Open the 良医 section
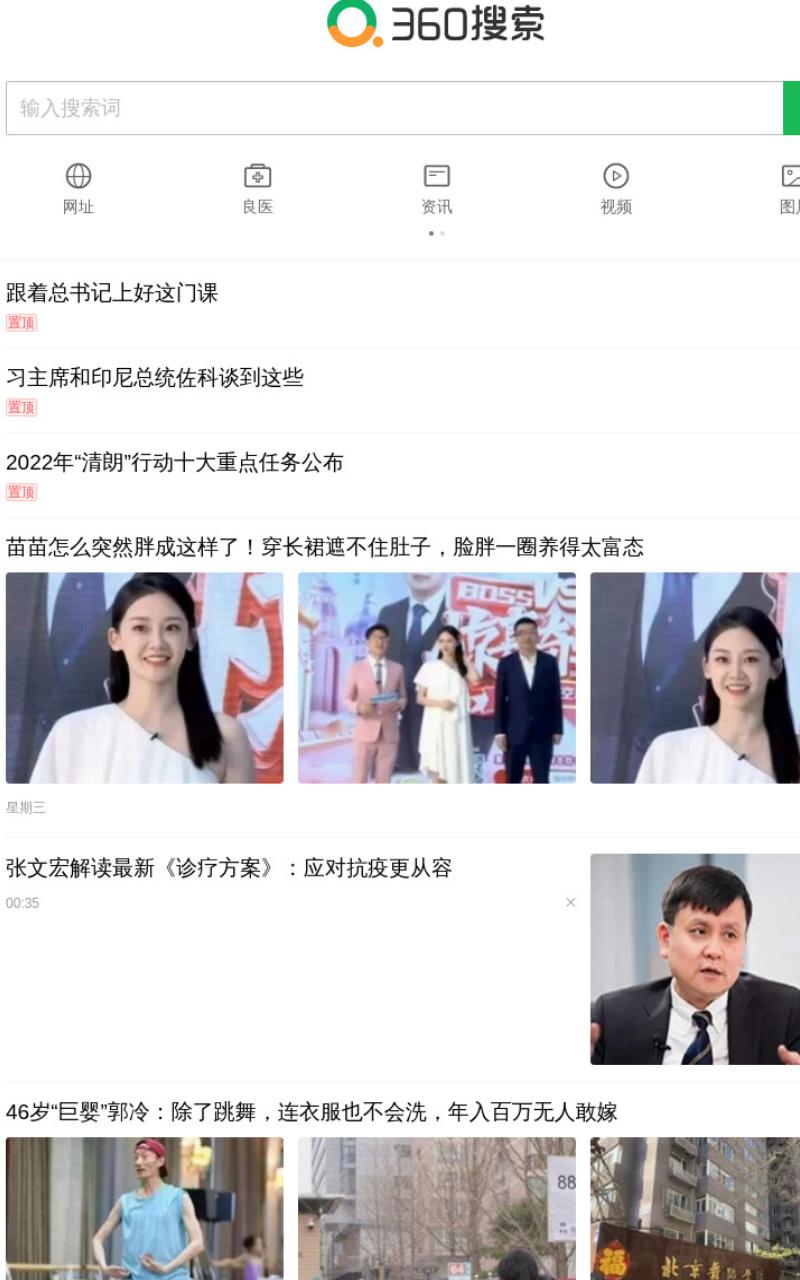 coord(258,189)
